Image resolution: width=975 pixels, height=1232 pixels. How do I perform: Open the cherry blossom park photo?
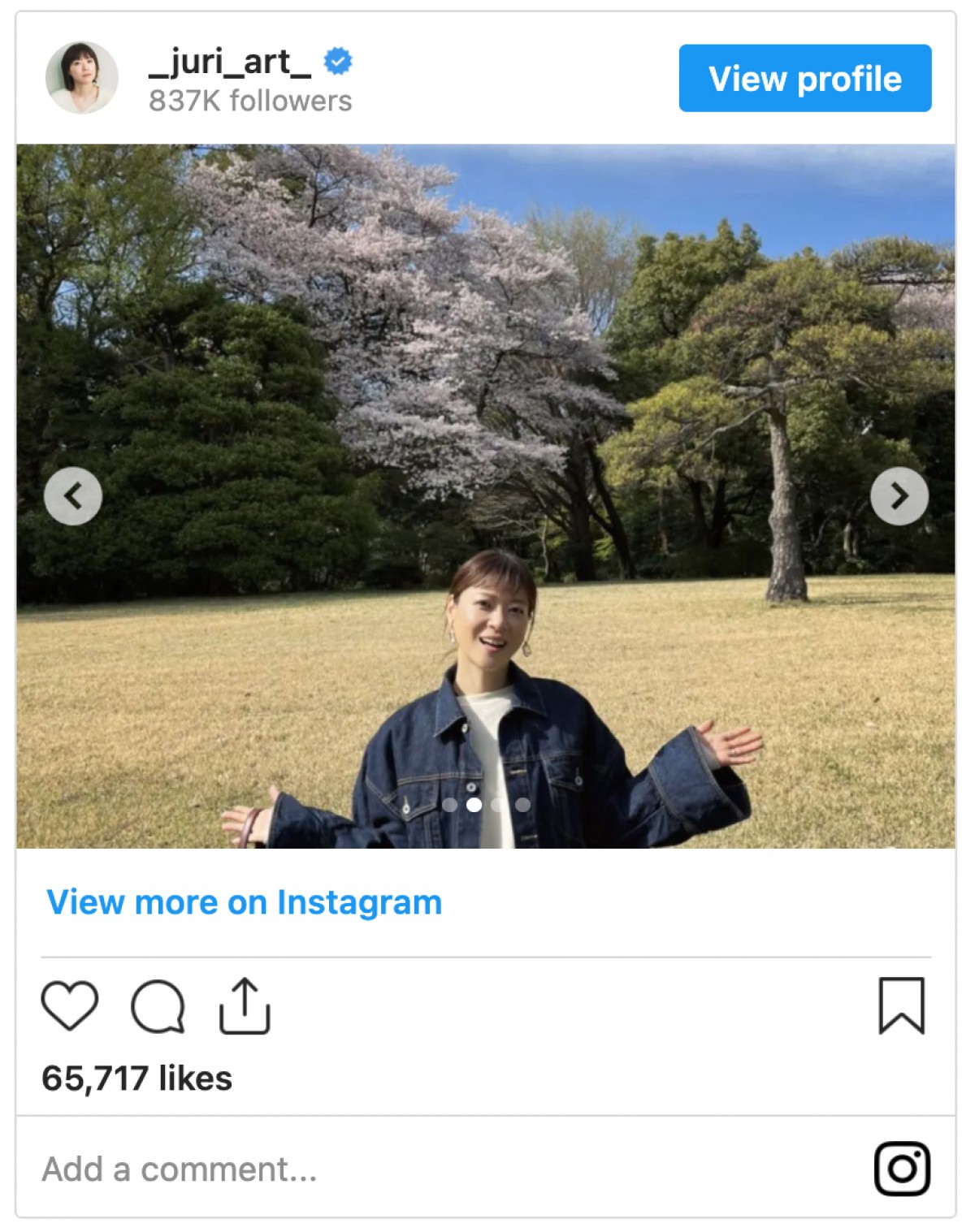pyautogui.click(x=487, y=365)
